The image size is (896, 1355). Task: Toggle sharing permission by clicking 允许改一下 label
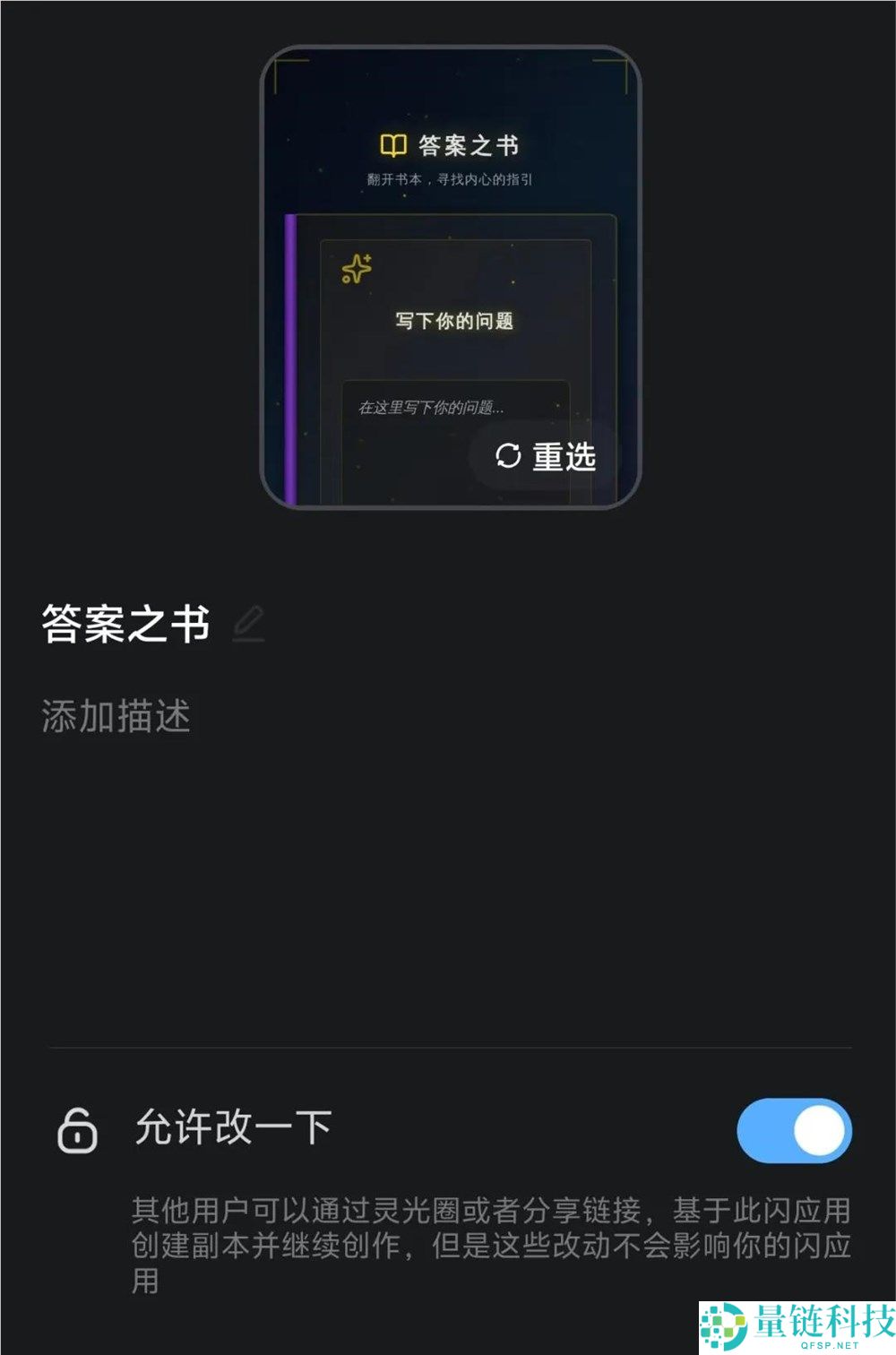(229, 1127)
